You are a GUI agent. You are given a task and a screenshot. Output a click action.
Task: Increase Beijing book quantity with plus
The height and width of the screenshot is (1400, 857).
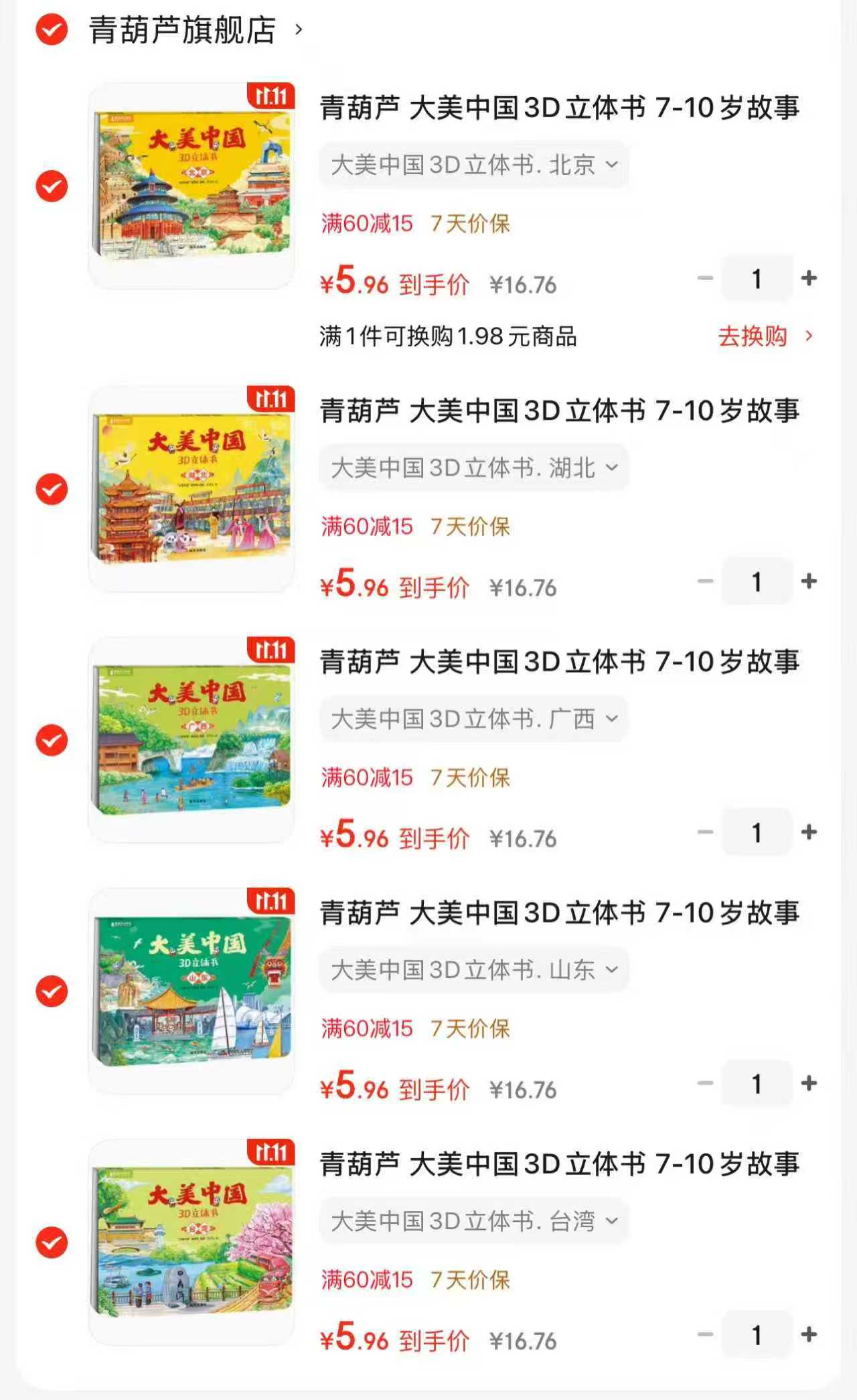click(810, 277)
